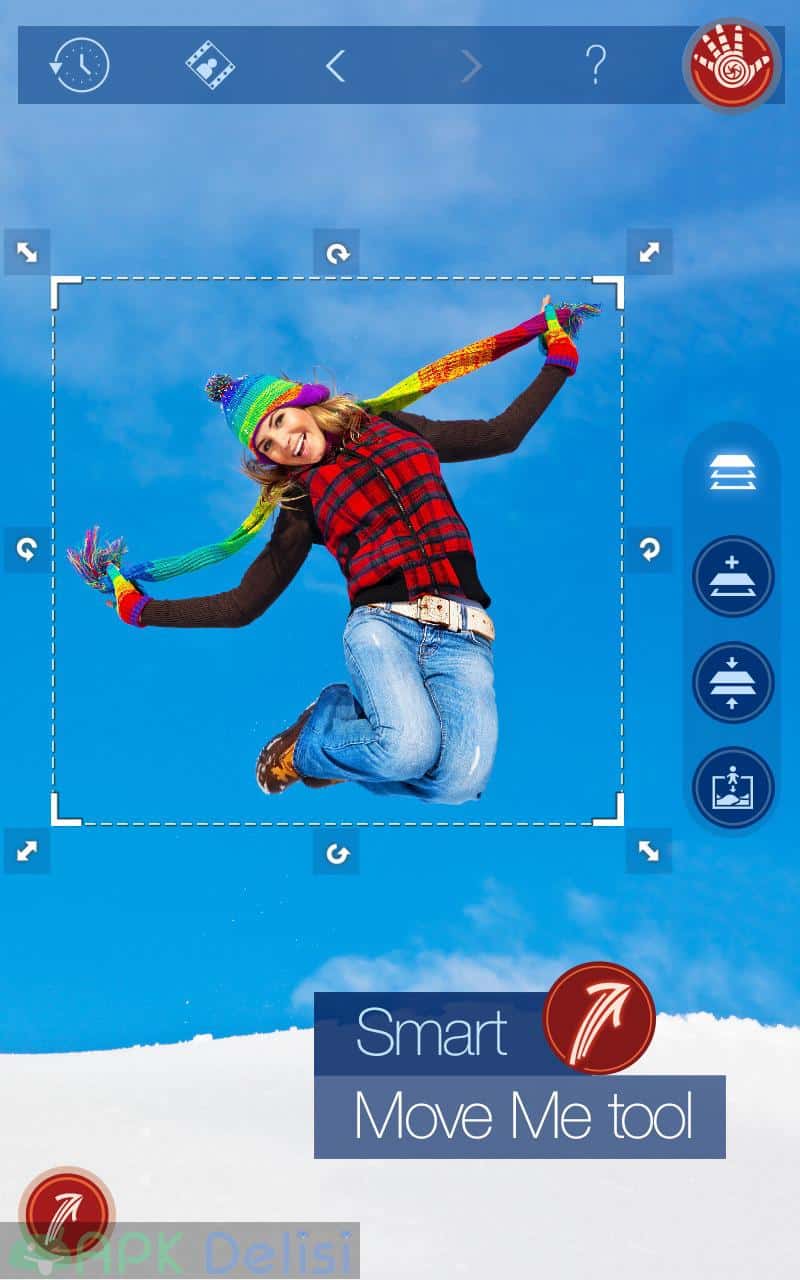Add a new layer with plus icon
Viewport: 800px width, 1280px height.
733,577
